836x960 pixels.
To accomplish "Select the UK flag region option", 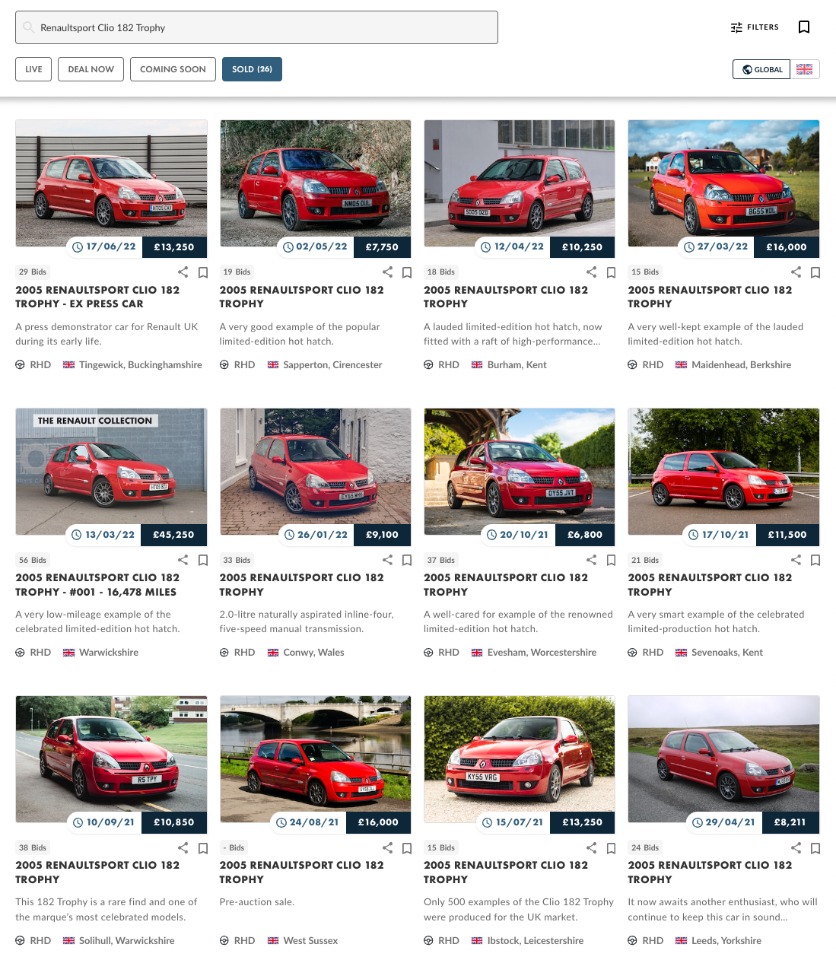I will tap(805, 69).
